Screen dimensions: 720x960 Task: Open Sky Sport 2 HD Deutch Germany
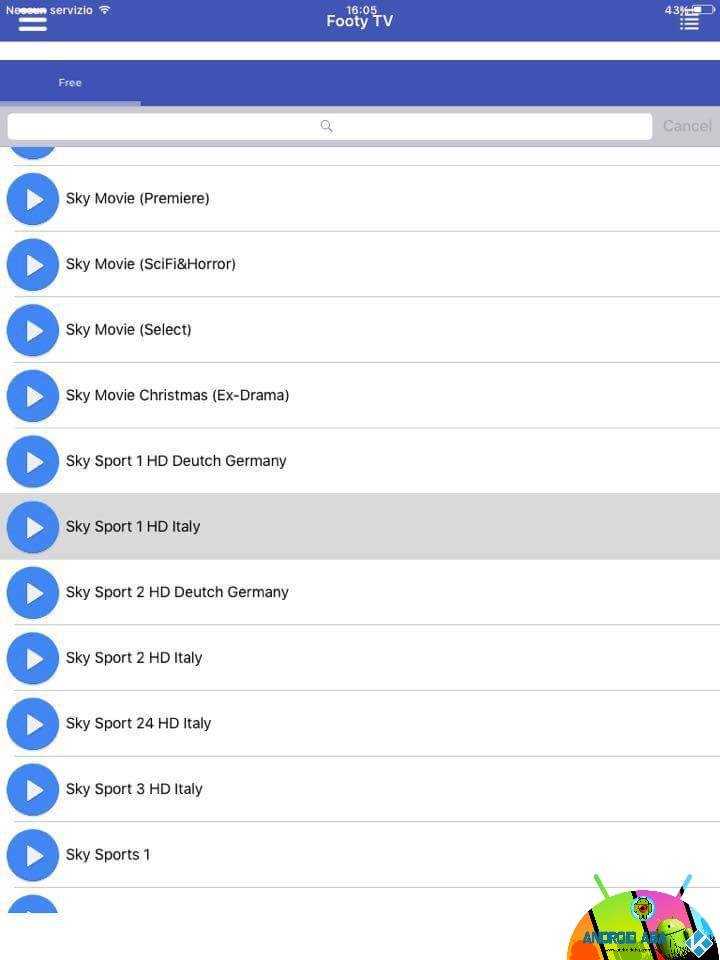pos(177,592)
